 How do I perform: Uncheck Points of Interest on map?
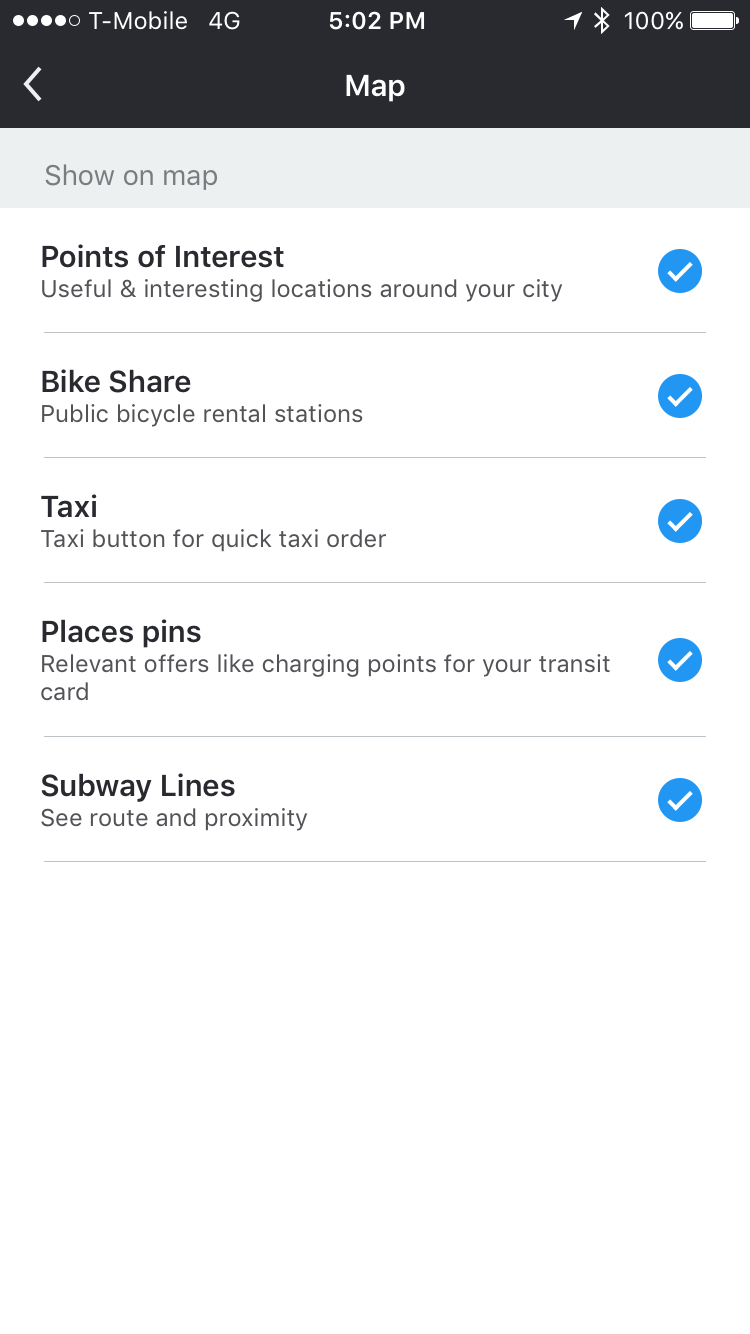[x=680, y=271]
